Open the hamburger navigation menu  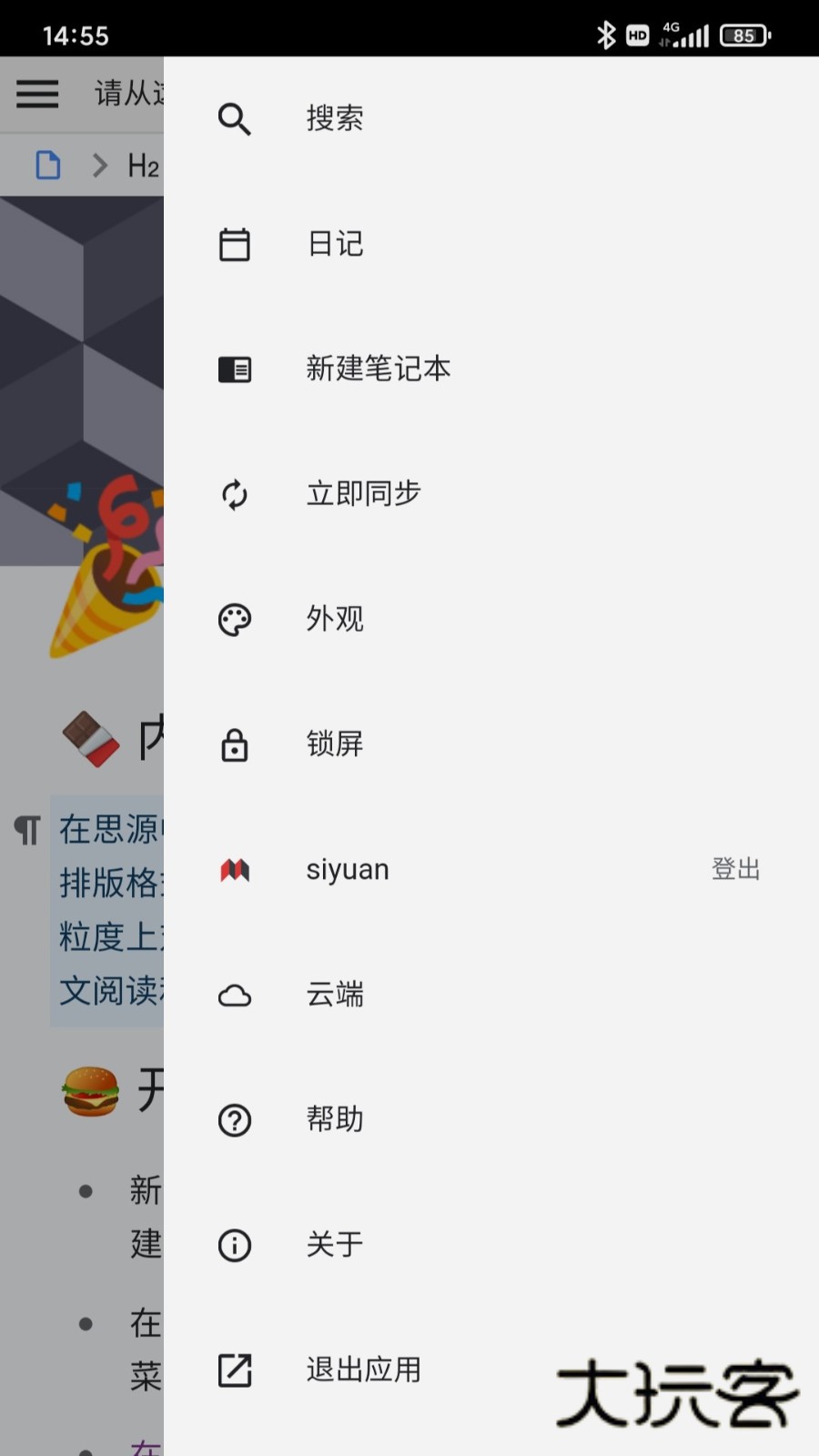36,94
